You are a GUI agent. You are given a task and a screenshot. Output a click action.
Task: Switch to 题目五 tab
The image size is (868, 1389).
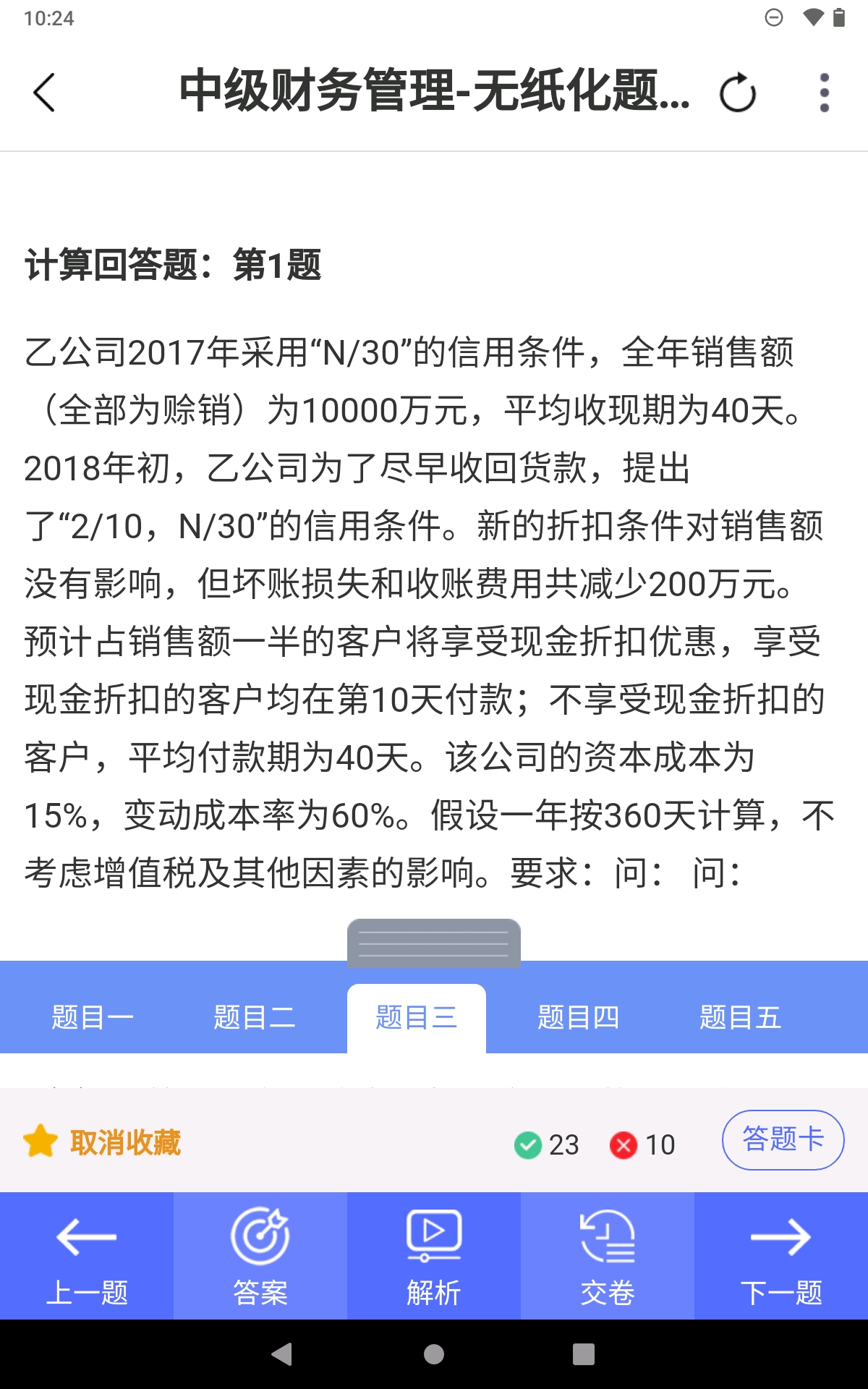point(741,1017)
